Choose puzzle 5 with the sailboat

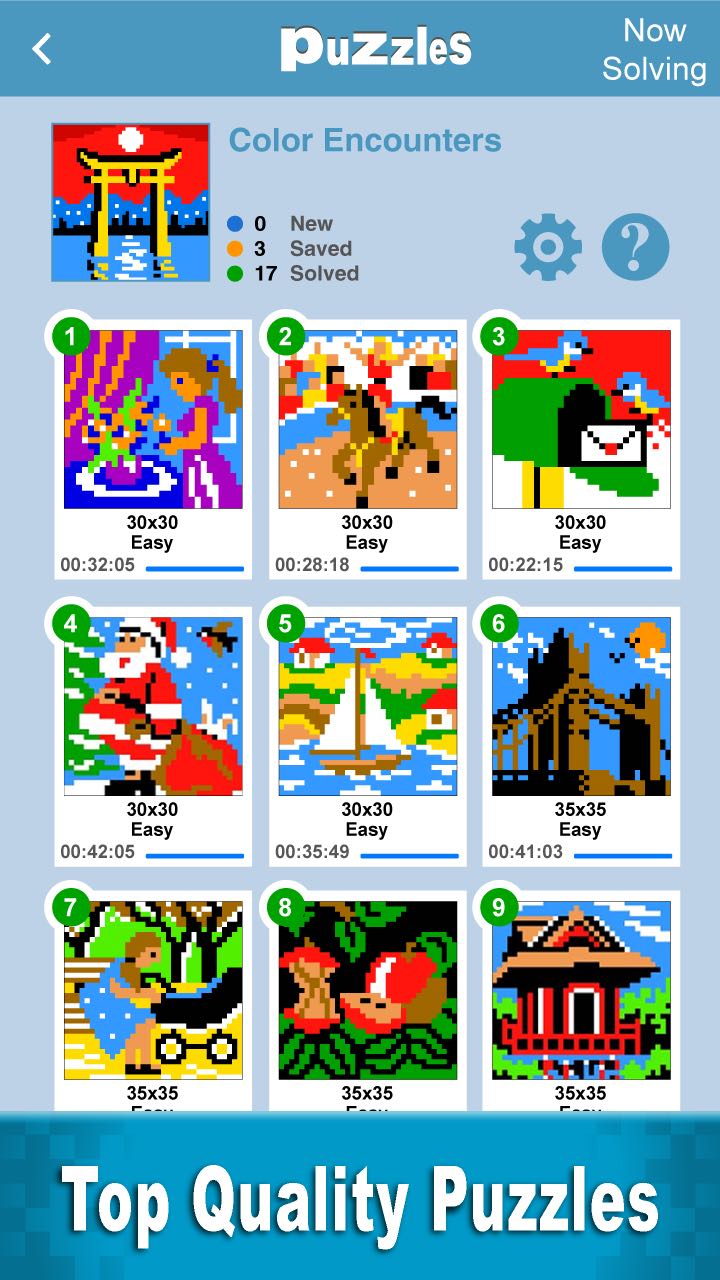[367, 706]
